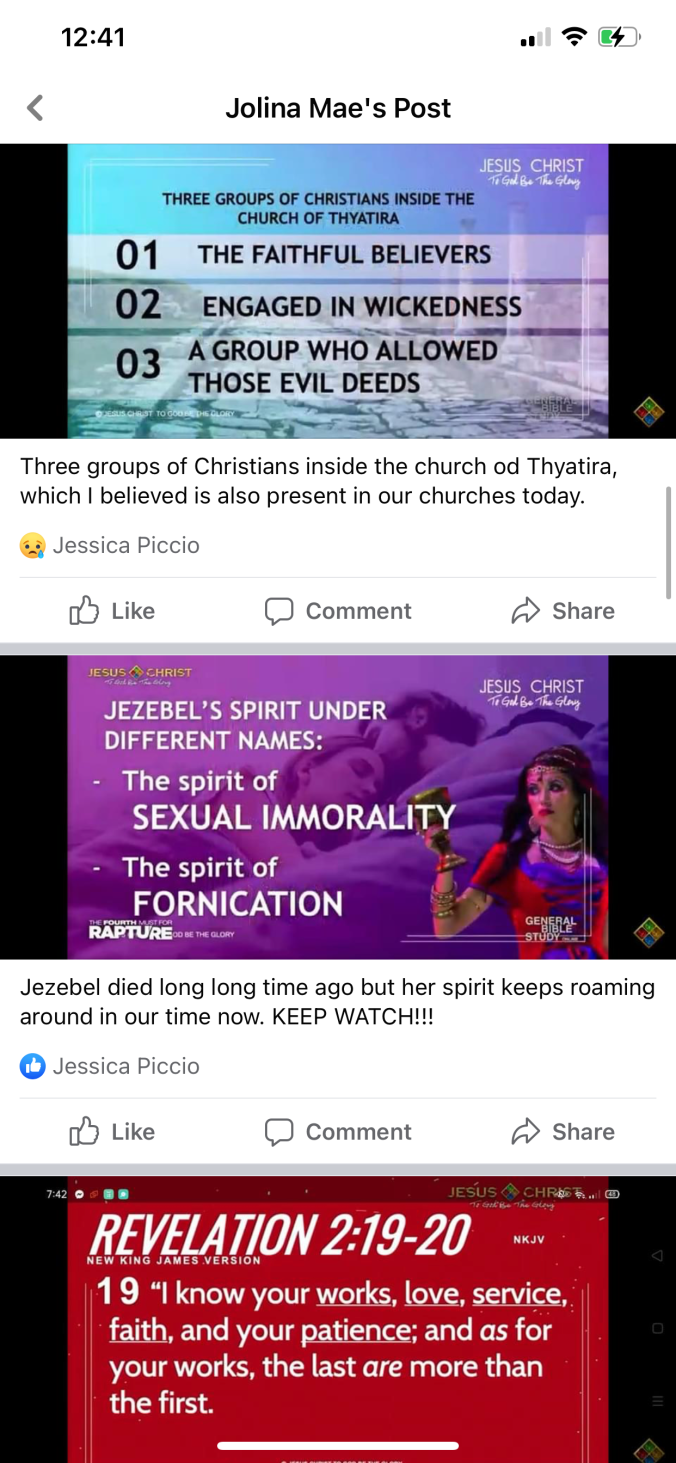Comment on the Jezebel KEEP WATCH photo
This screenshot has width=676, height=1463.
[338, 1132]
